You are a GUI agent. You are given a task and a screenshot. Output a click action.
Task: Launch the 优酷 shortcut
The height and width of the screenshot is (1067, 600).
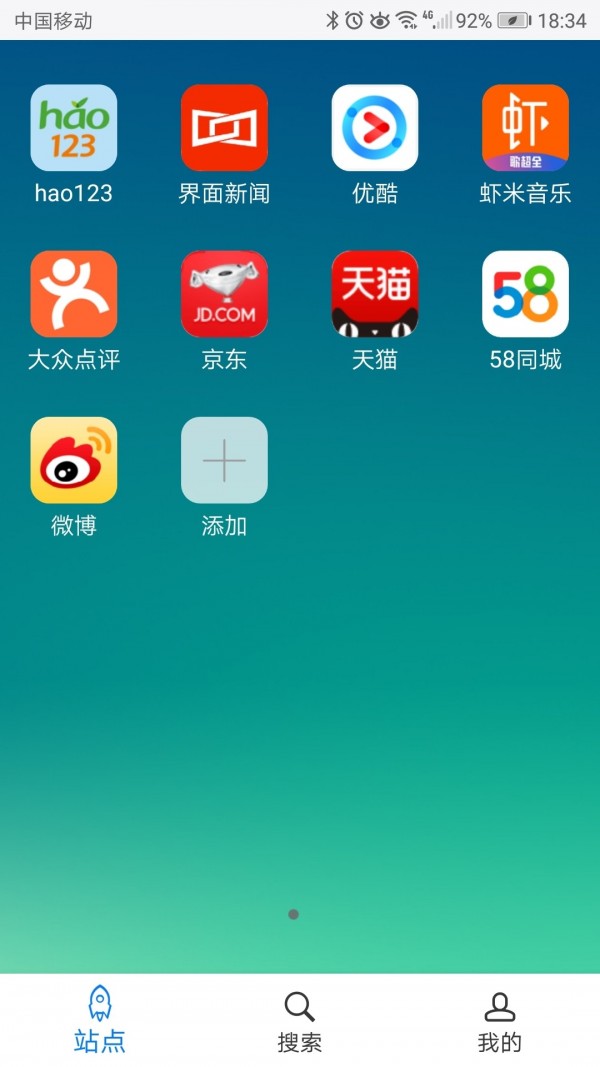[375, 129]
